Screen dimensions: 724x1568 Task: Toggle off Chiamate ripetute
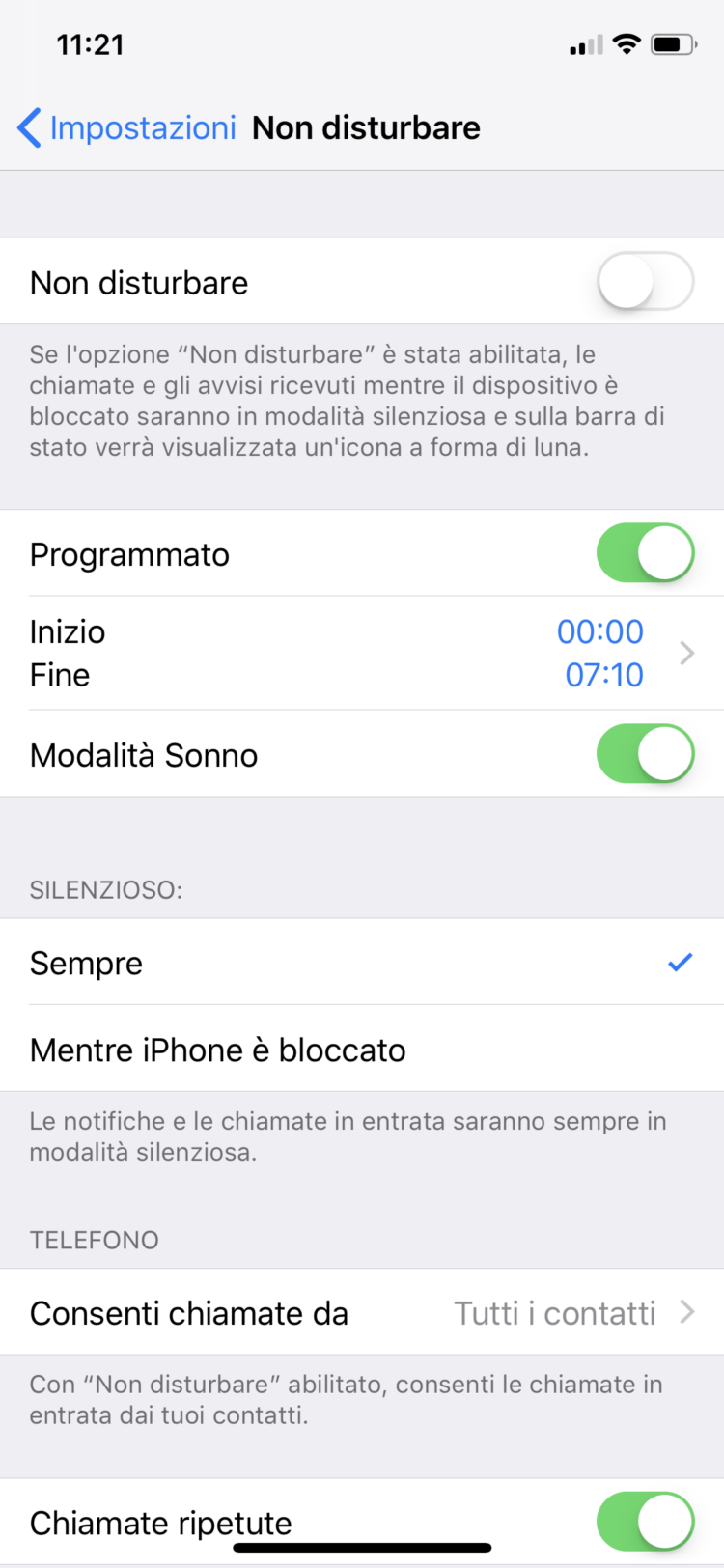pos(645,1522)
